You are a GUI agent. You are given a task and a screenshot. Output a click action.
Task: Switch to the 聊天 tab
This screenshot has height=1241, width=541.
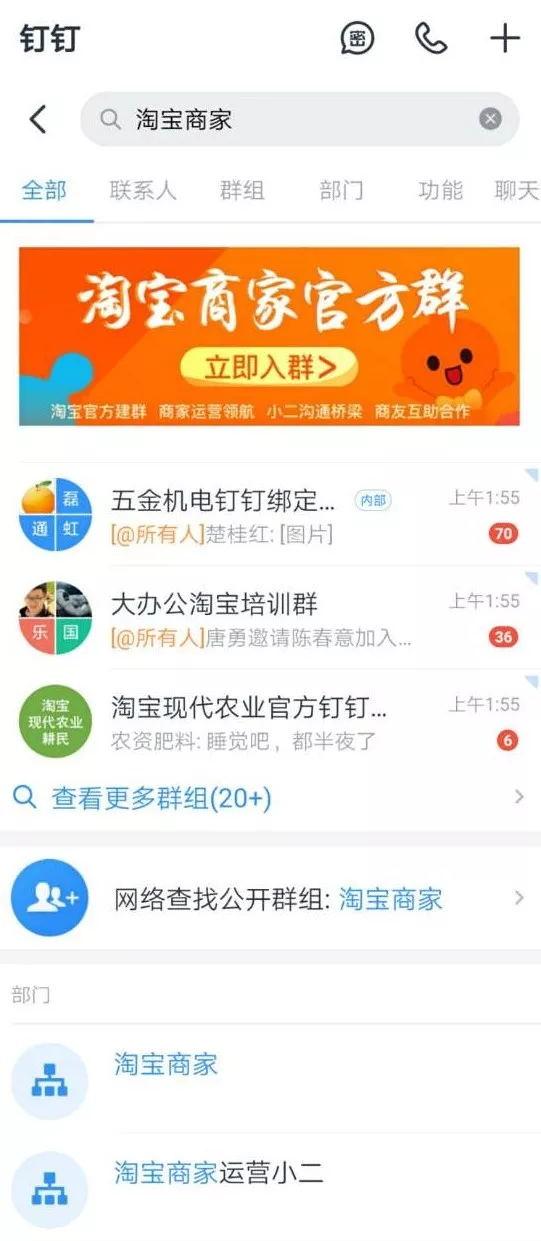[x=517, y=191]
